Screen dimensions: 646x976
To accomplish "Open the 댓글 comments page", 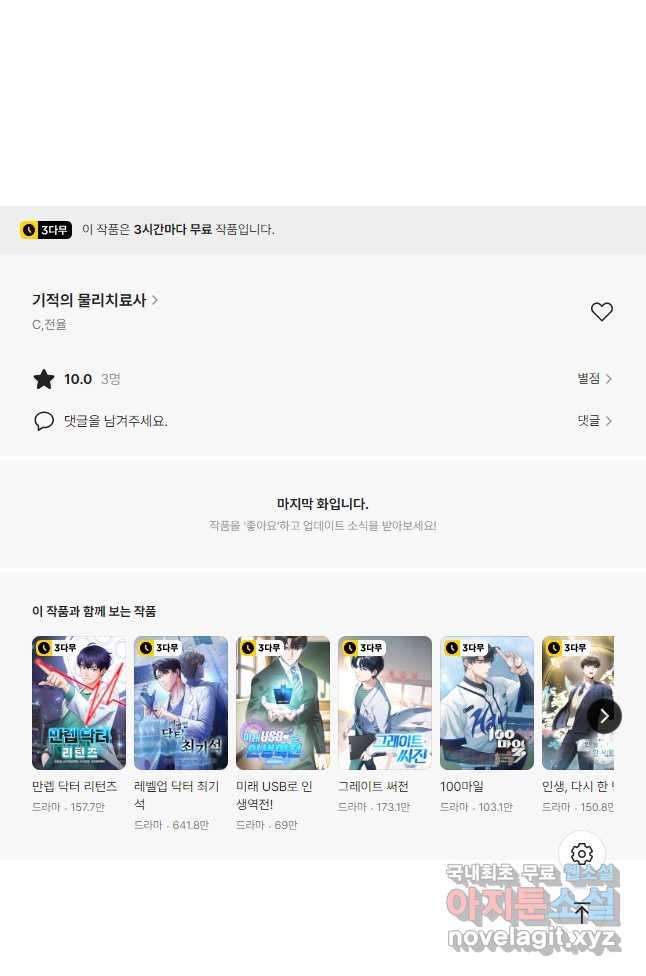I will pos(594,421).
